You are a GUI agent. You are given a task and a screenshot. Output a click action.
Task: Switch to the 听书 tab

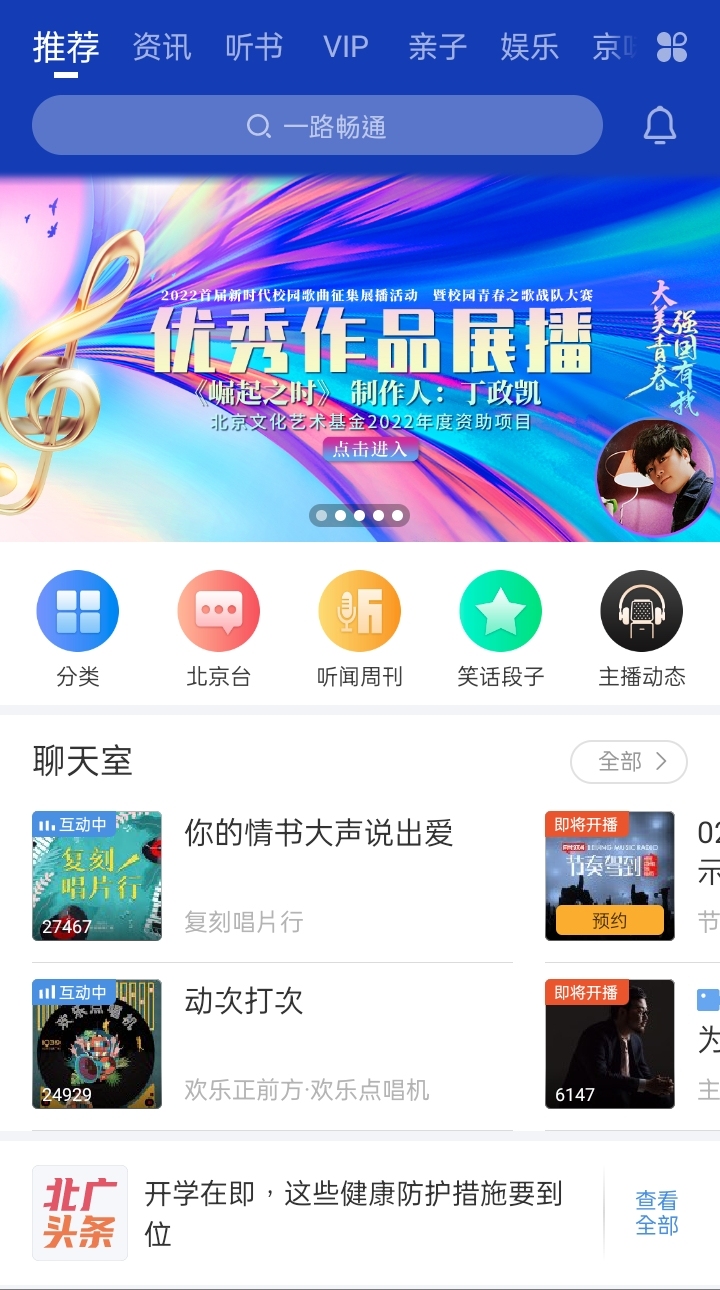tap(254, 47)
